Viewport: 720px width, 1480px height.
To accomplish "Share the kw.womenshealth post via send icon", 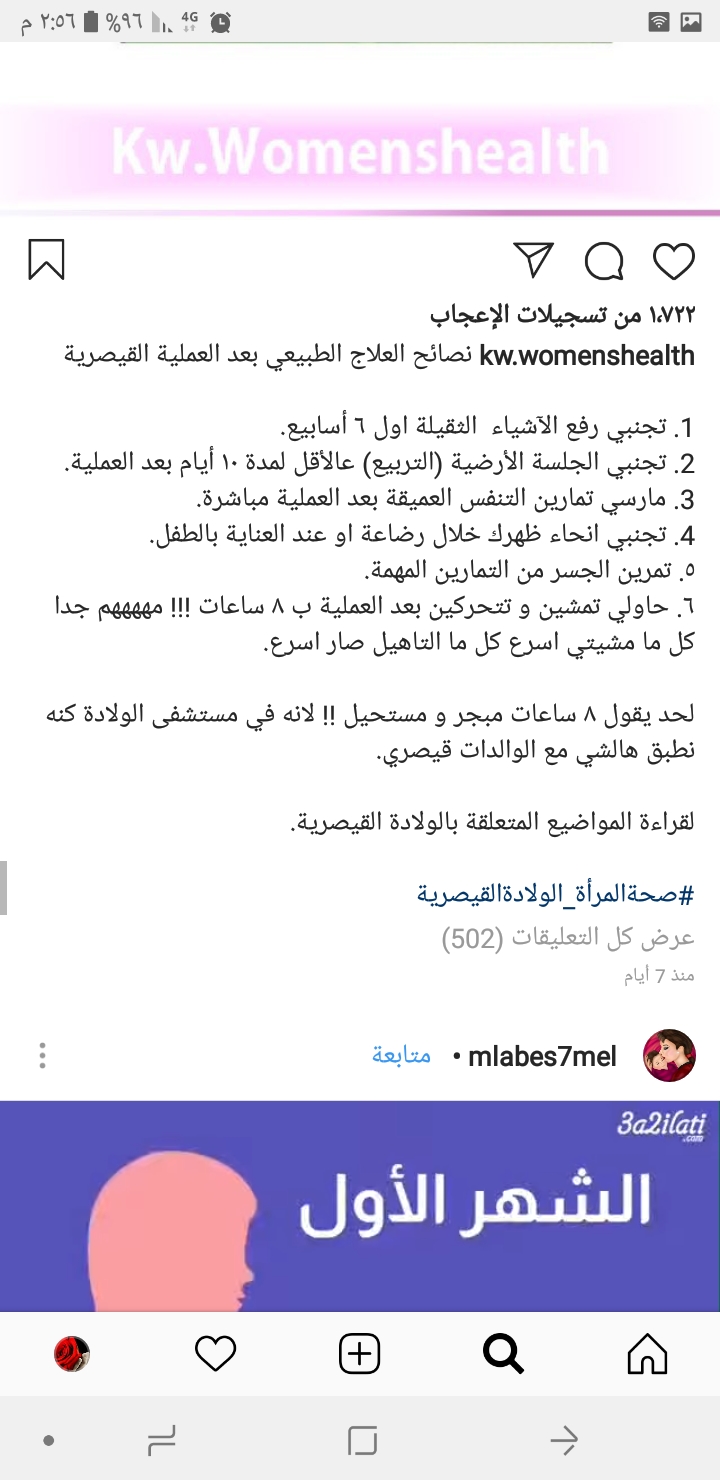I will coord(535,260).
